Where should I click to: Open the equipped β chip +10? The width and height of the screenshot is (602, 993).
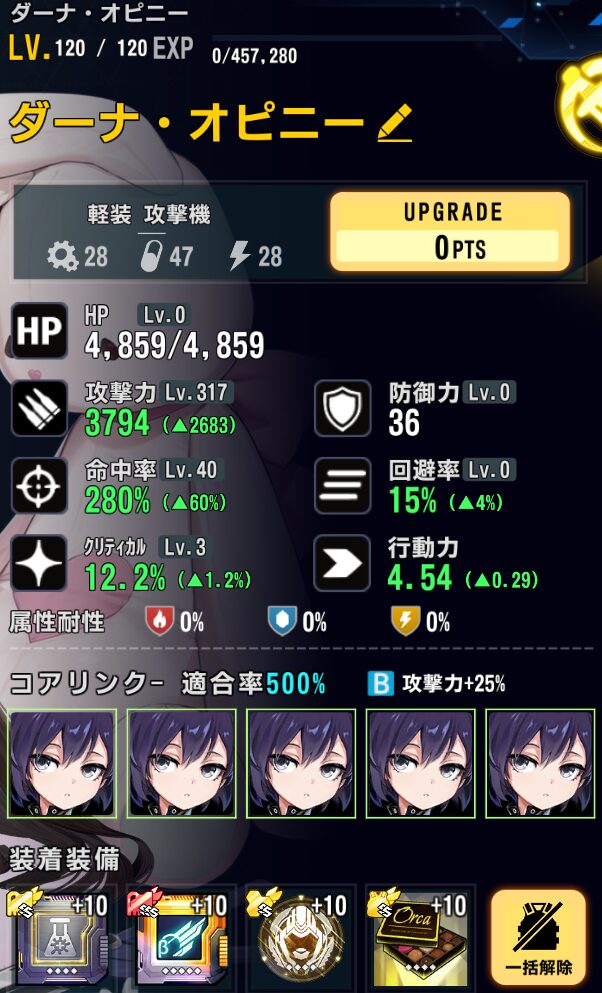pyautogui.click(x=178, y=942)
